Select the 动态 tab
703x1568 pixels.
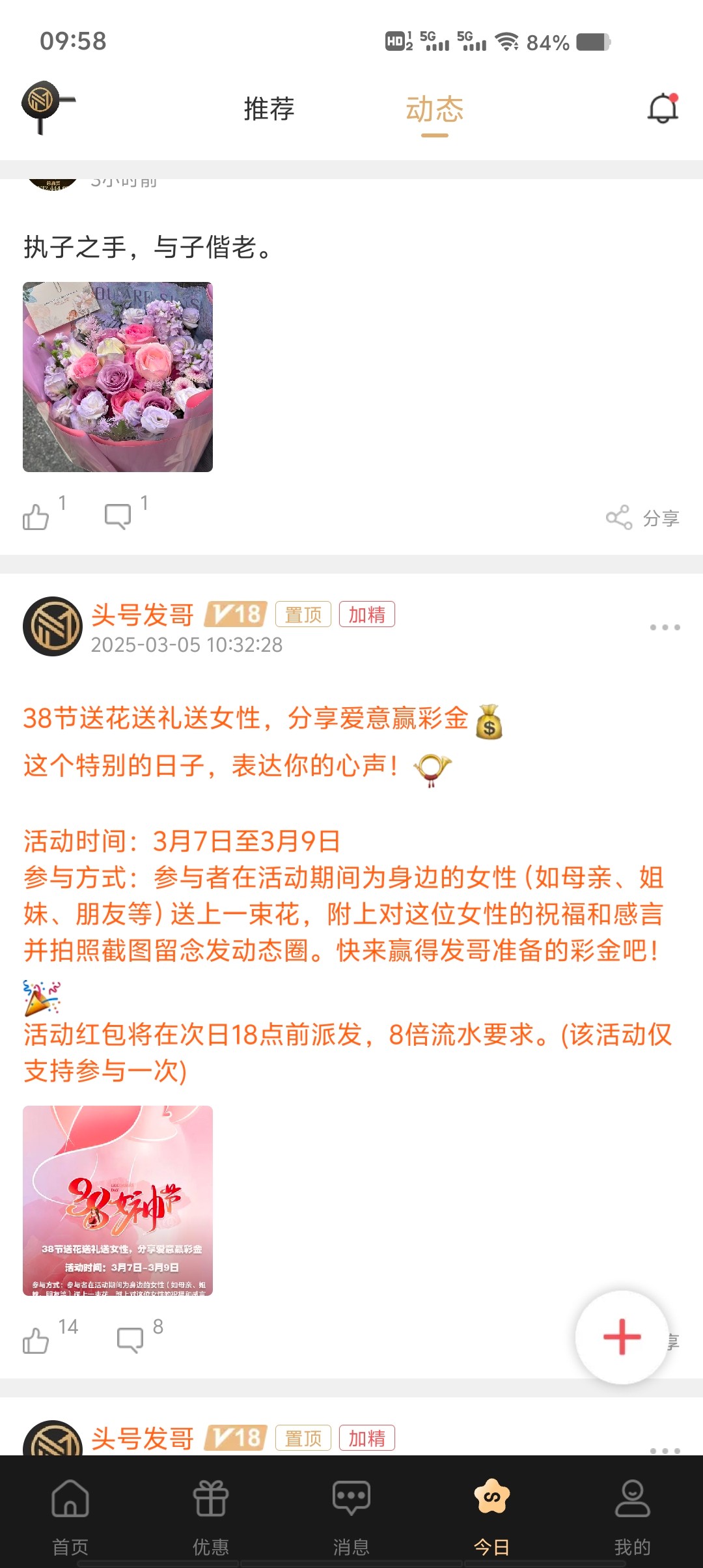click(x=434, y=109)
